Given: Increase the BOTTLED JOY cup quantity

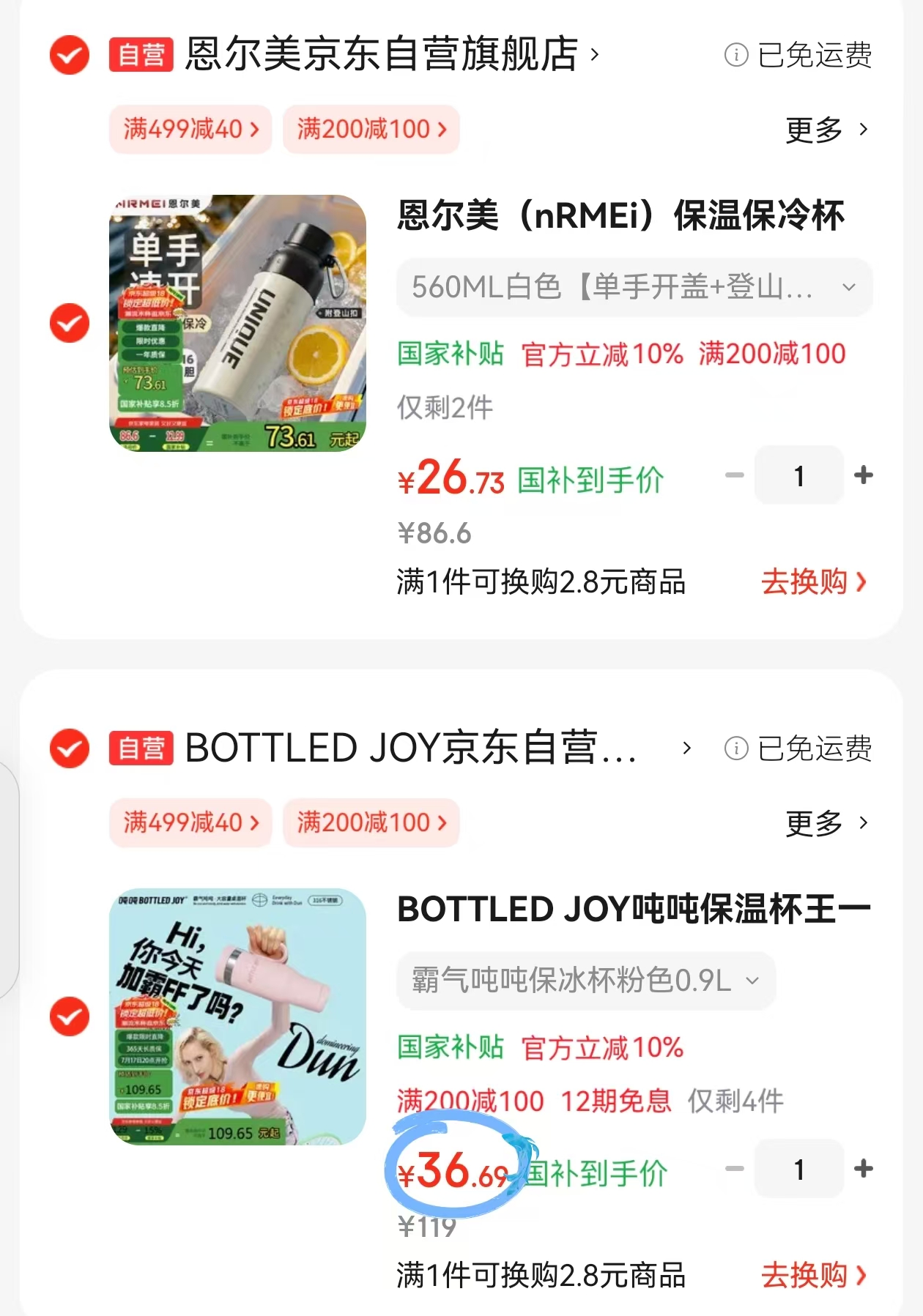Looking at the screenshot, I should (x=864, y=1170).
